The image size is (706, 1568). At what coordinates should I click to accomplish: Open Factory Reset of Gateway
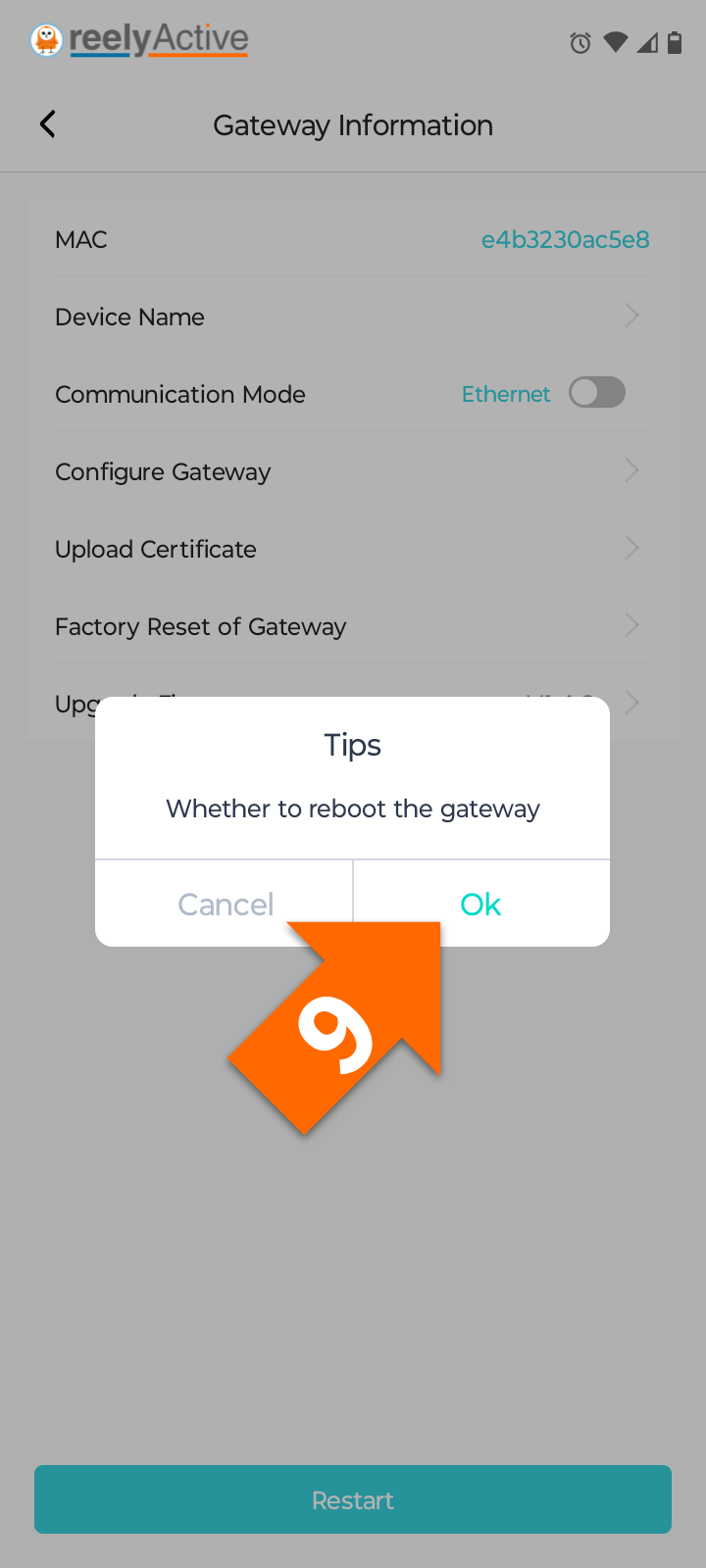pos(353,626)
